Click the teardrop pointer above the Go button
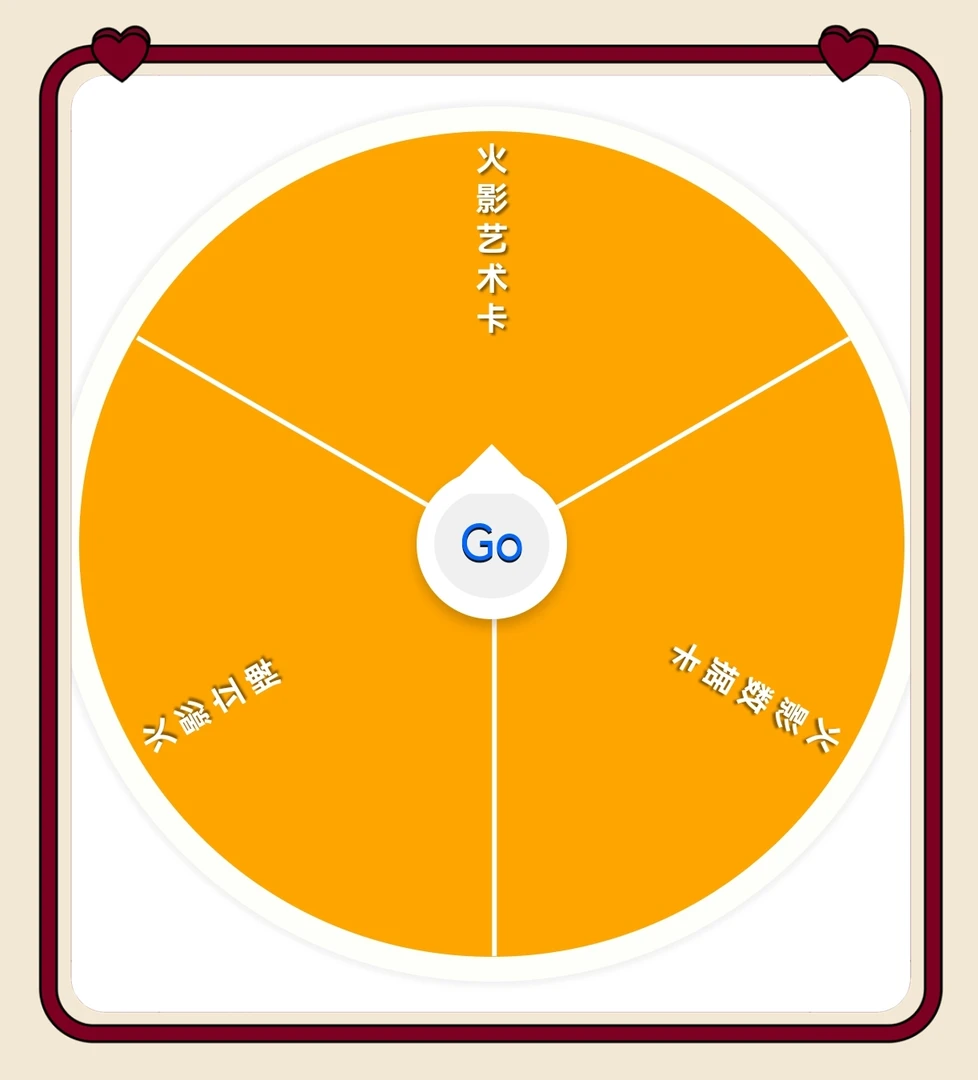Screen dimensions: 978x1080 click(491, 465)
